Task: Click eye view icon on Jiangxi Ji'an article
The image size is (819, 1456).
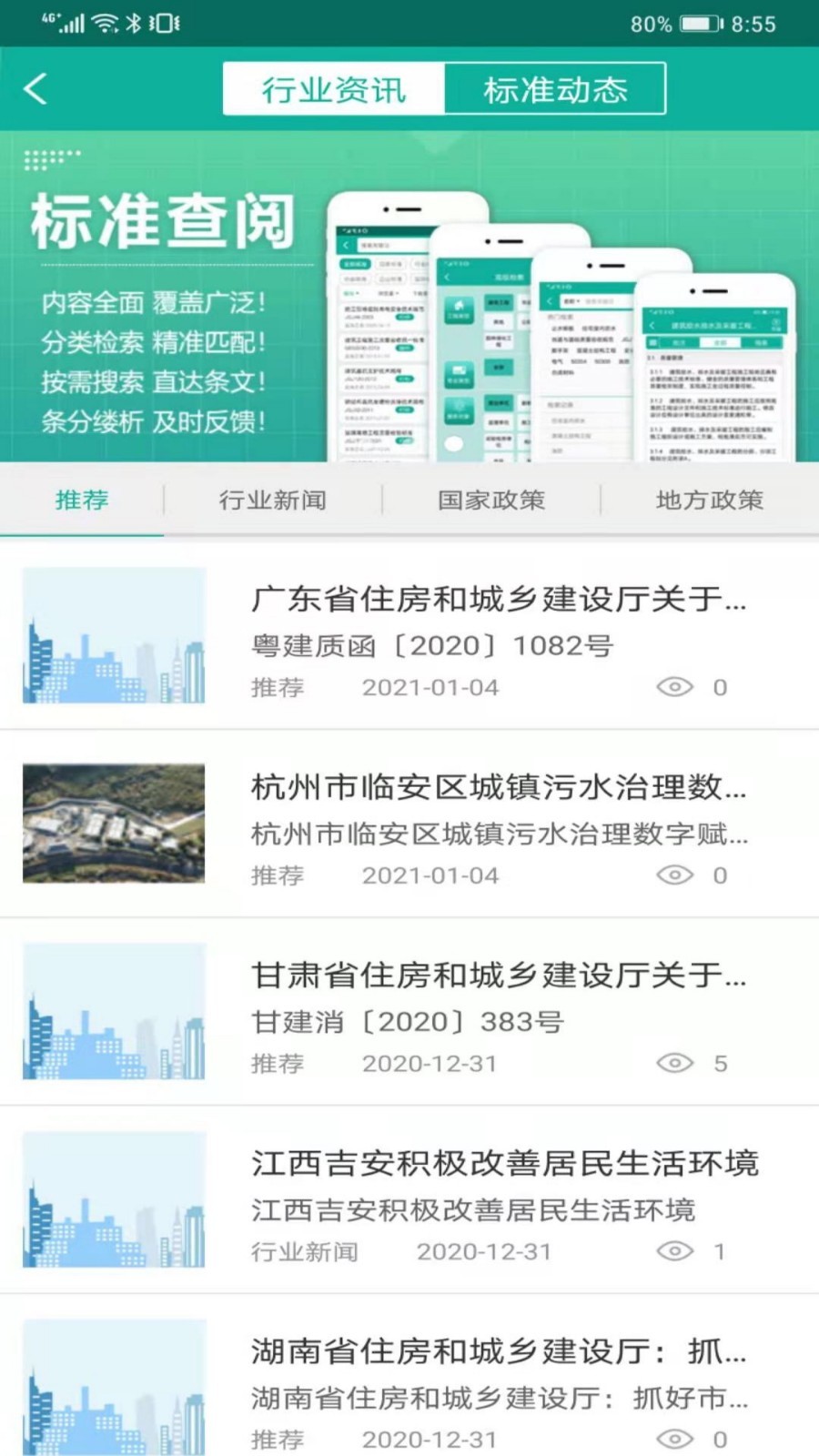Action: [x=674, y=1251]
